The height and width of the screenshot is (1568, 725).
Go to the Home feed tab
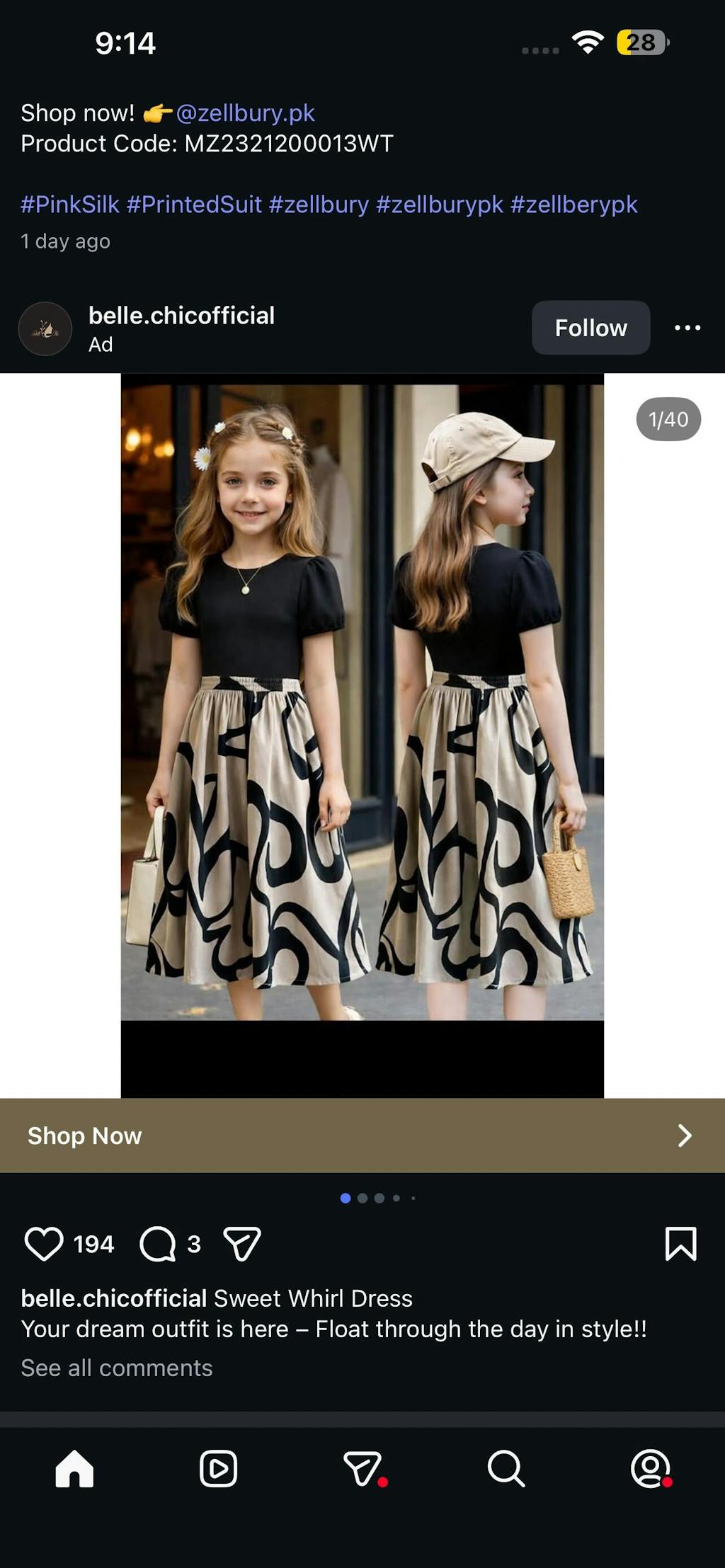74,1469
